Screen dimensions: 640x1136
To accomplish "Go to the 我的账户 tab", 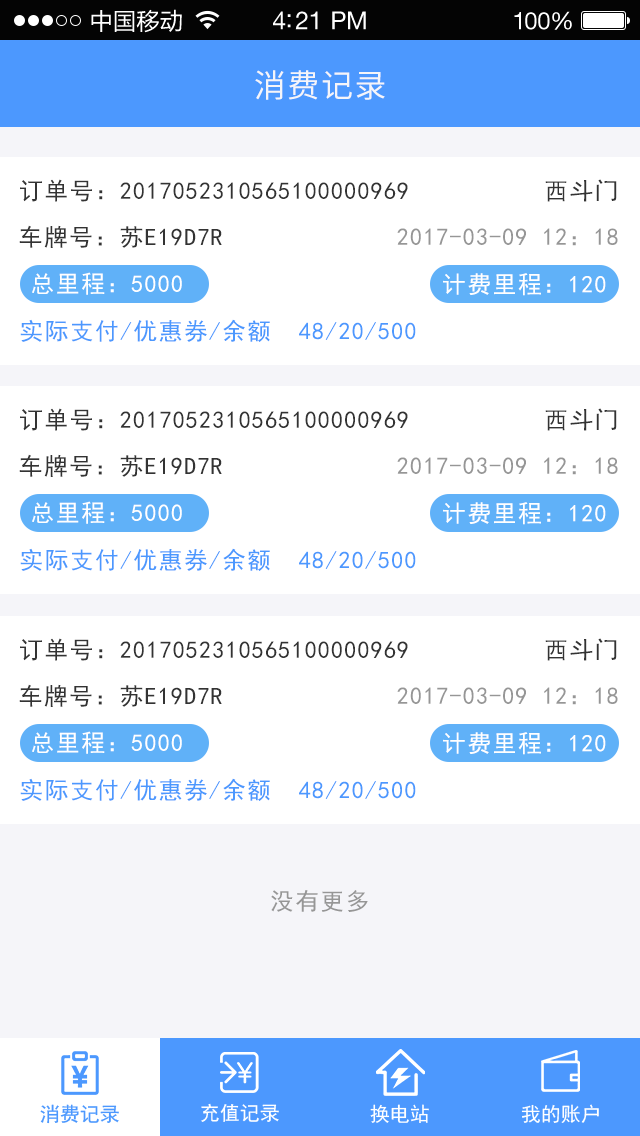I will point(560,1087).
